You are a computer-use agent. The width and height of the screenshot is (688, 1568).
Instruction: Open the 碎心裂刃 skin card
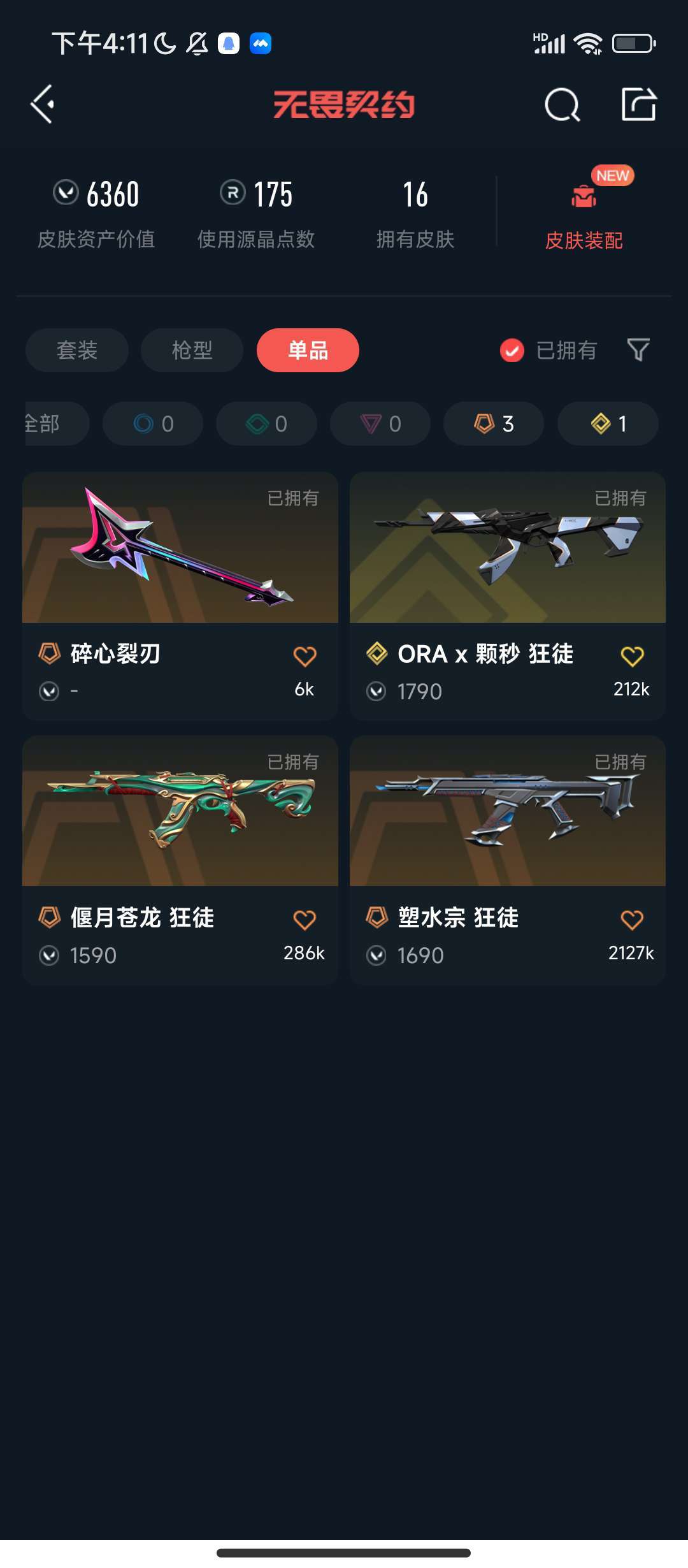[180, 548]
